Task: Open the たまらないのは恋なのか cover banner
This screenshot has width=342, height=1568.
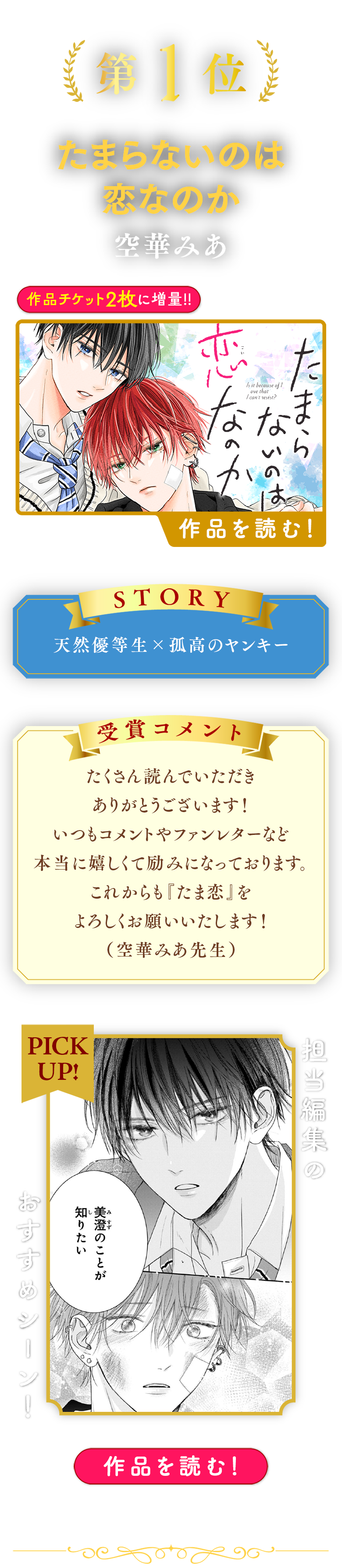Action: pos(171,417)
